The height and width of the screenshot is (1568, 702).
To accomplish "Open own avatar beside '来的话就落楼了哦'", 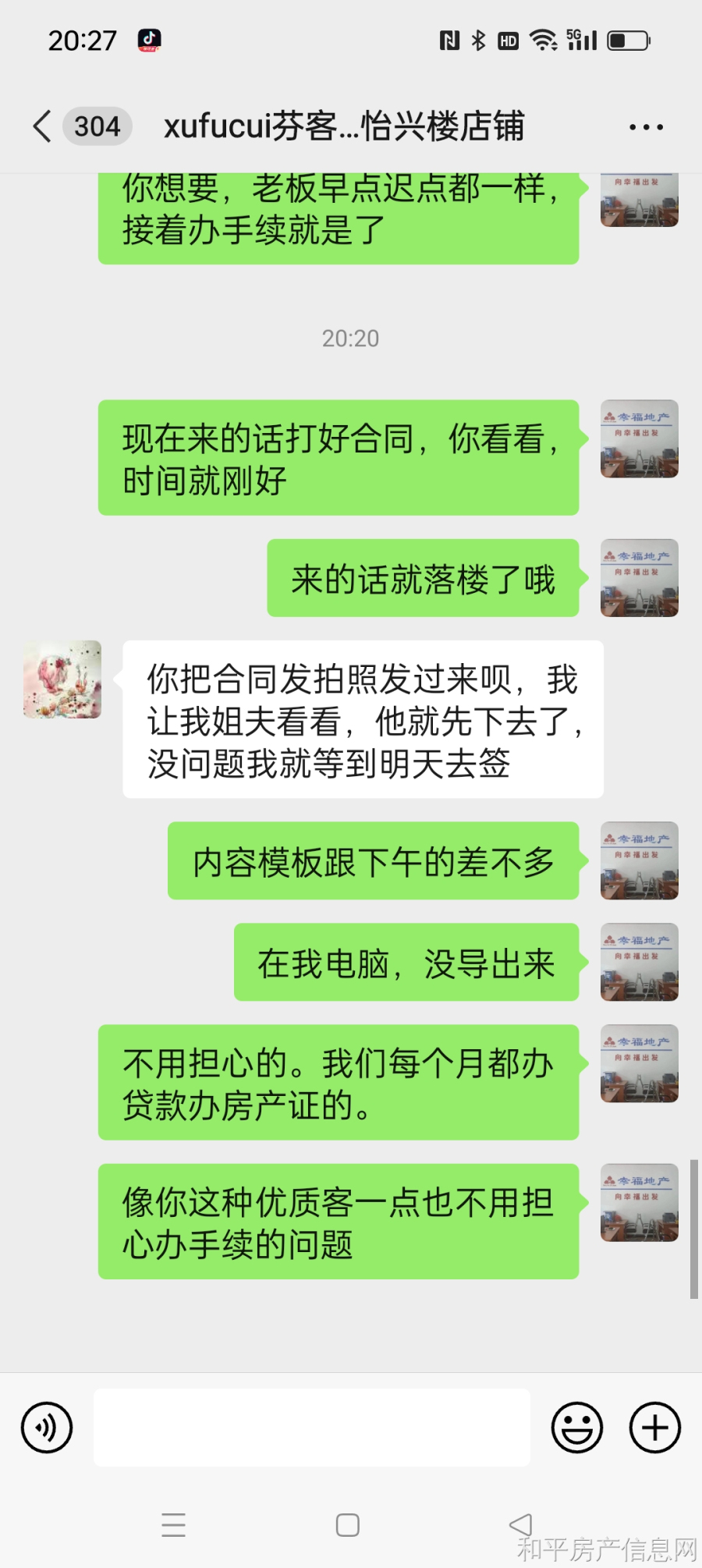I will tap(639, 578).
